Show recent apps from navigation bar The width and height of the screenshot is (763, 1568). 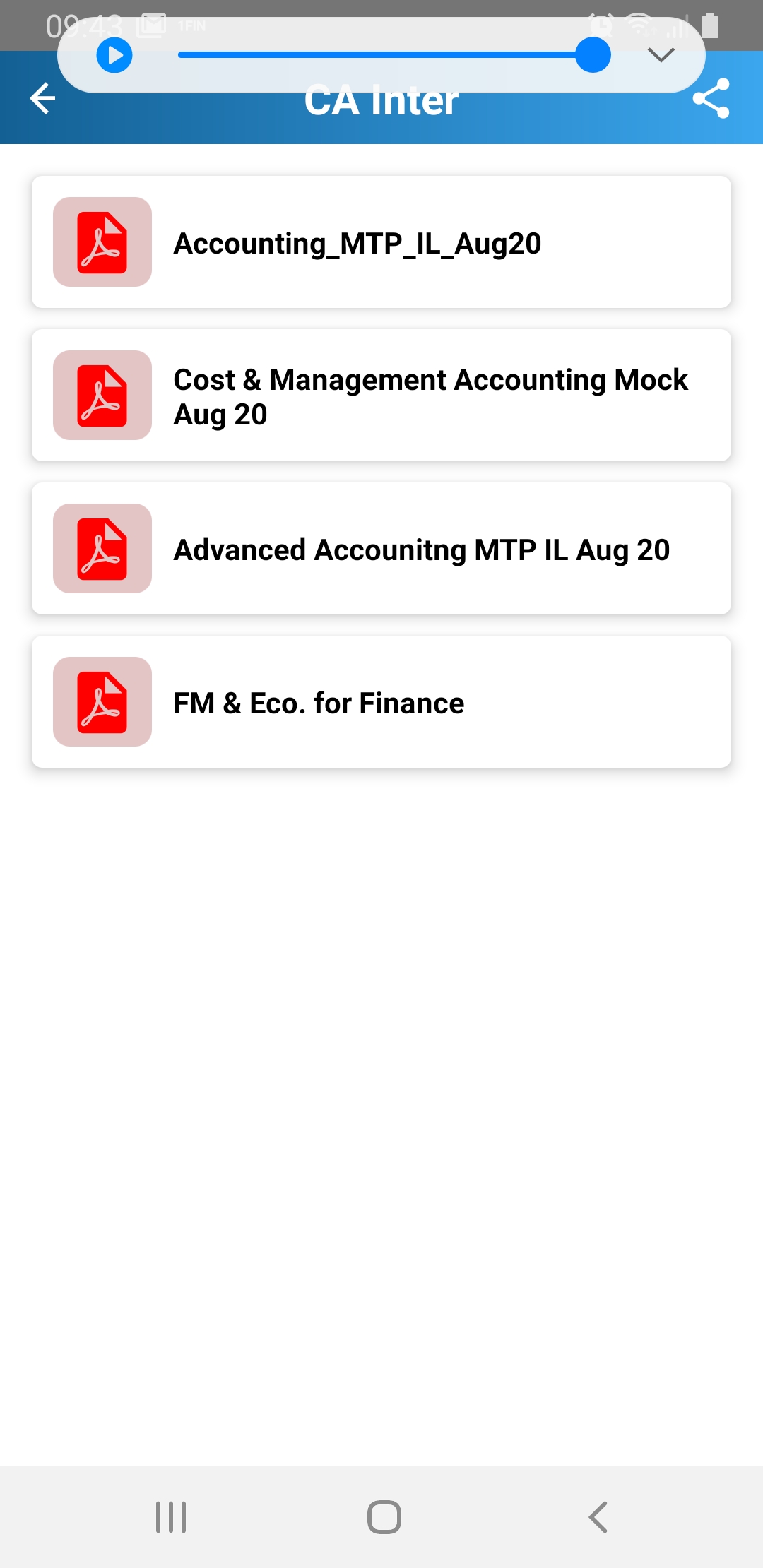(171, 1517)
